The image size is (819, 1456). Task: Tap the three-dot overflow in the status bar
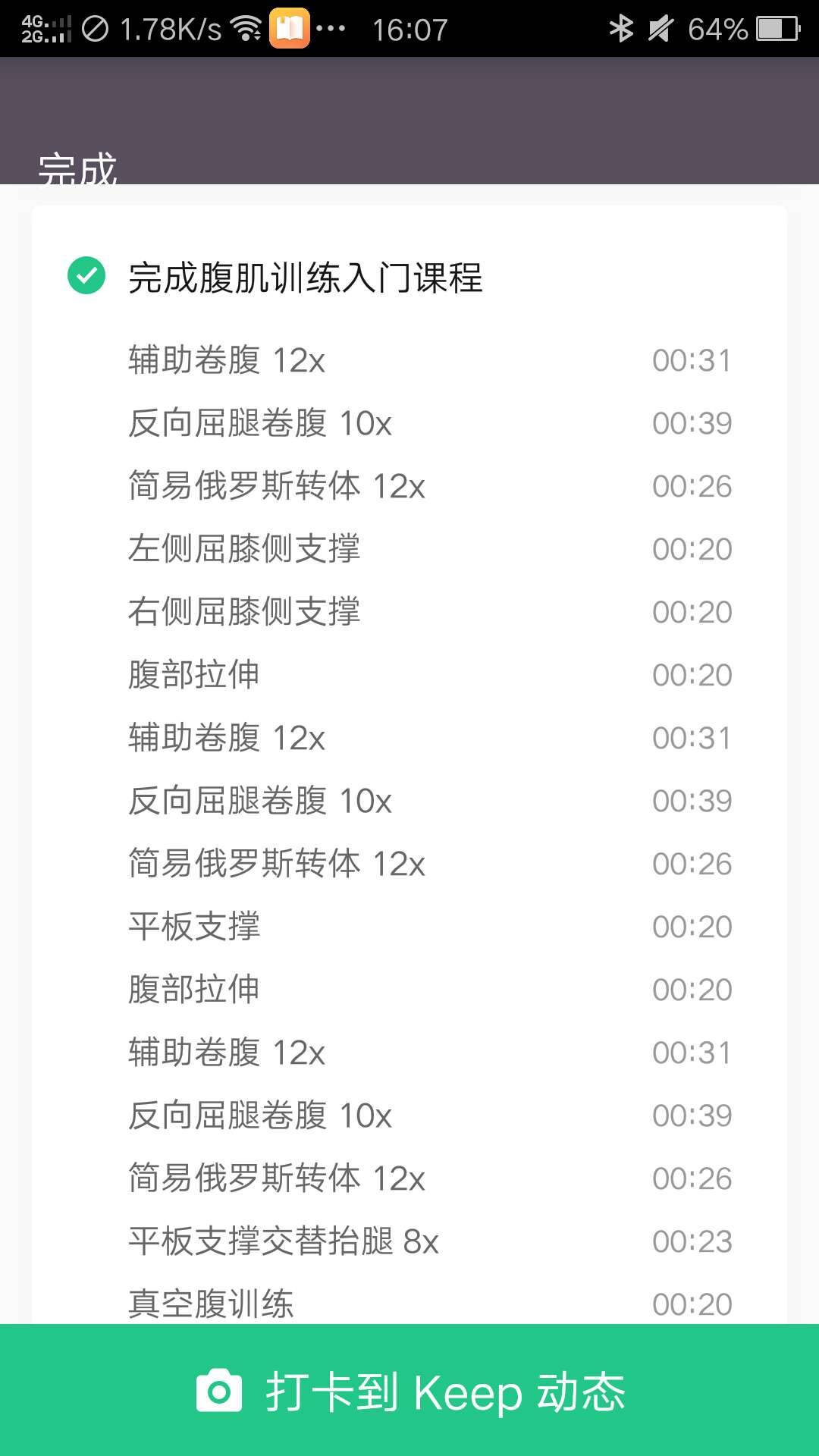coord(330,29)
